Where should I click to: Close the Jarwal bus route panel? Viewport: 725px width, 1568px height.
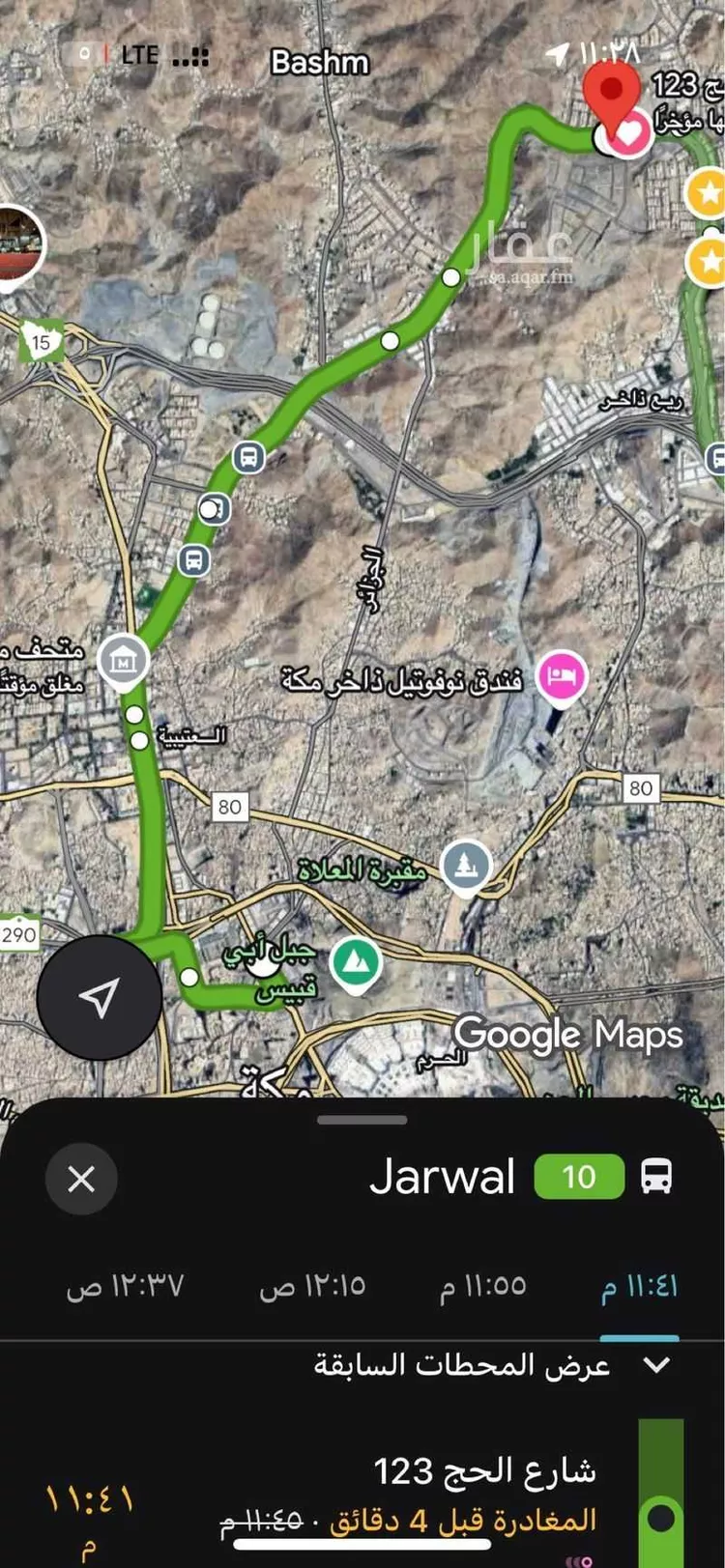(x=81, y=1178)
